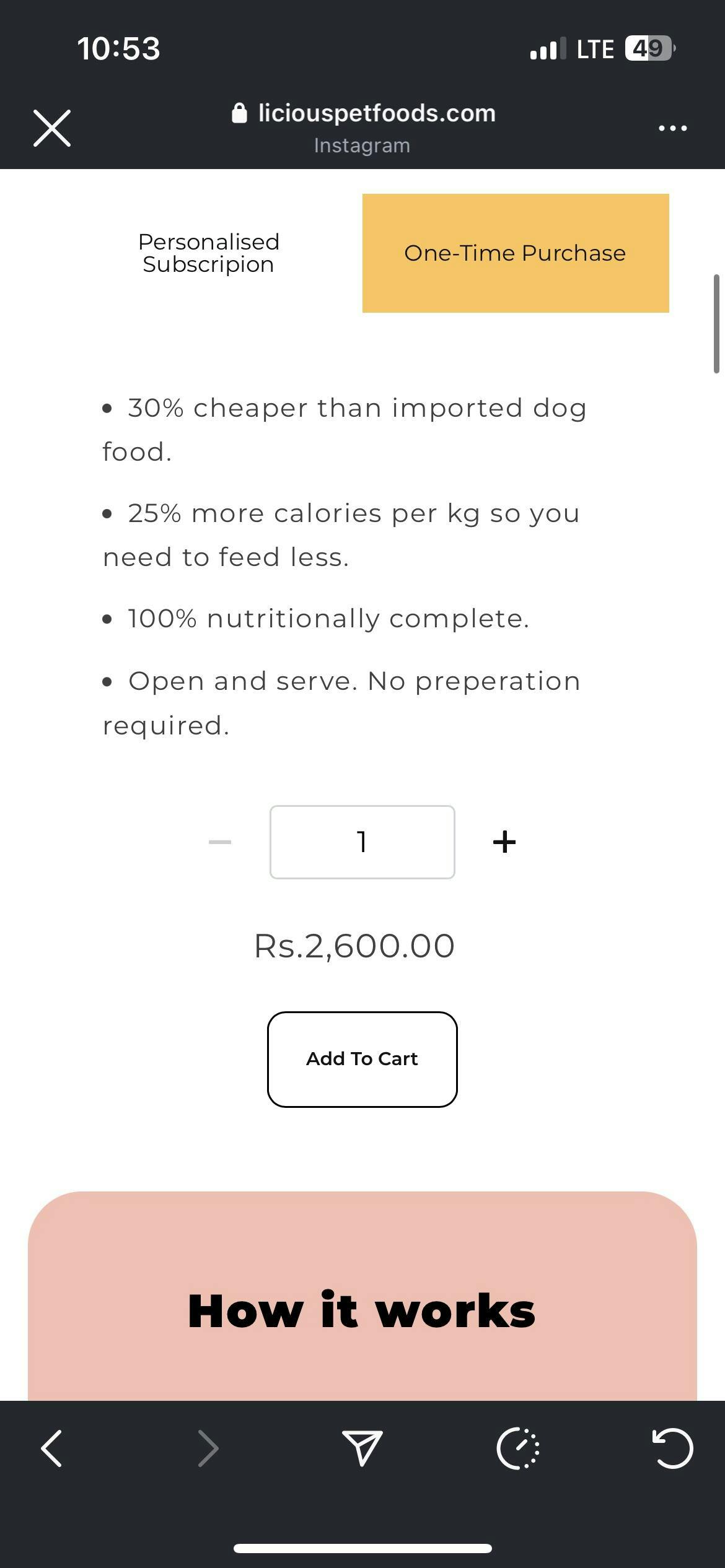Add the product to cart
This screenshot has width=725, height=1568.
(362, 1060)
